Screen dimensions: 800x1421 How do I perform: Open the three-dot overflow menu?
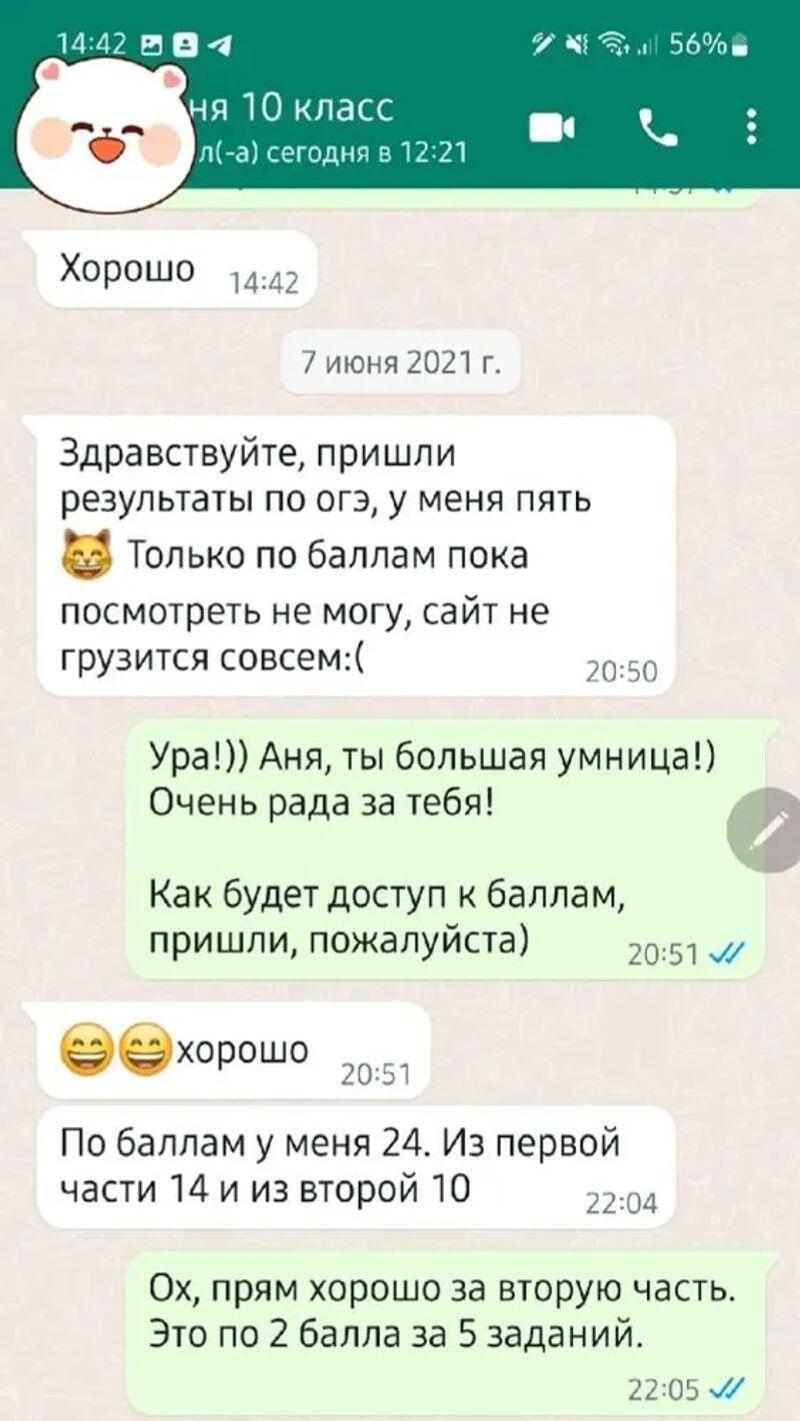coord(751,128)
